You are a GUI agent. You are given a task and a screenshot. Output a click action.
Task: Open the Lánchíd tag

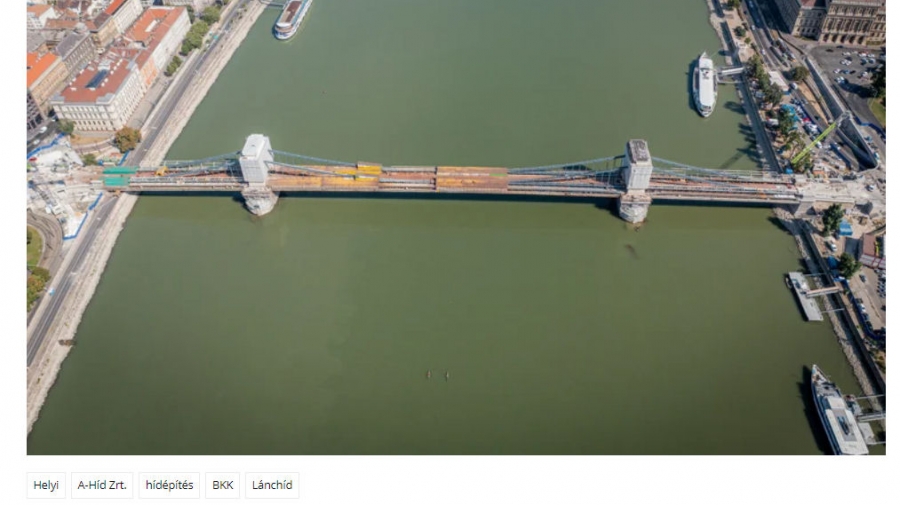[272, 485]
